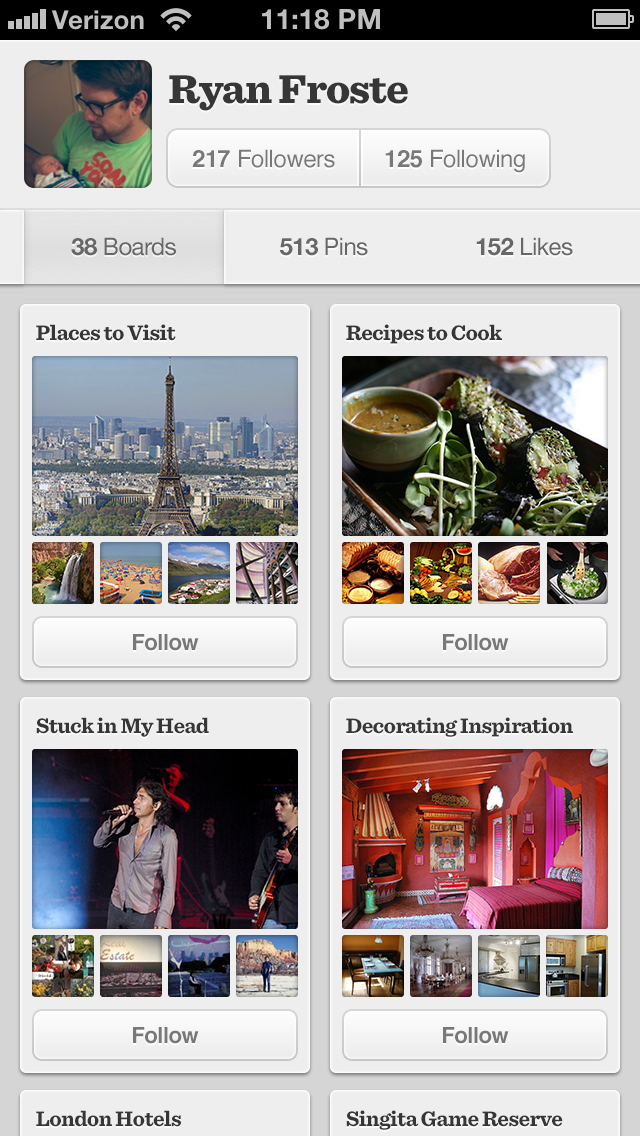Viewport: 640px width, 1136px height.
Task: Follow the Recipes to Cook board
Action: [475, 642]
